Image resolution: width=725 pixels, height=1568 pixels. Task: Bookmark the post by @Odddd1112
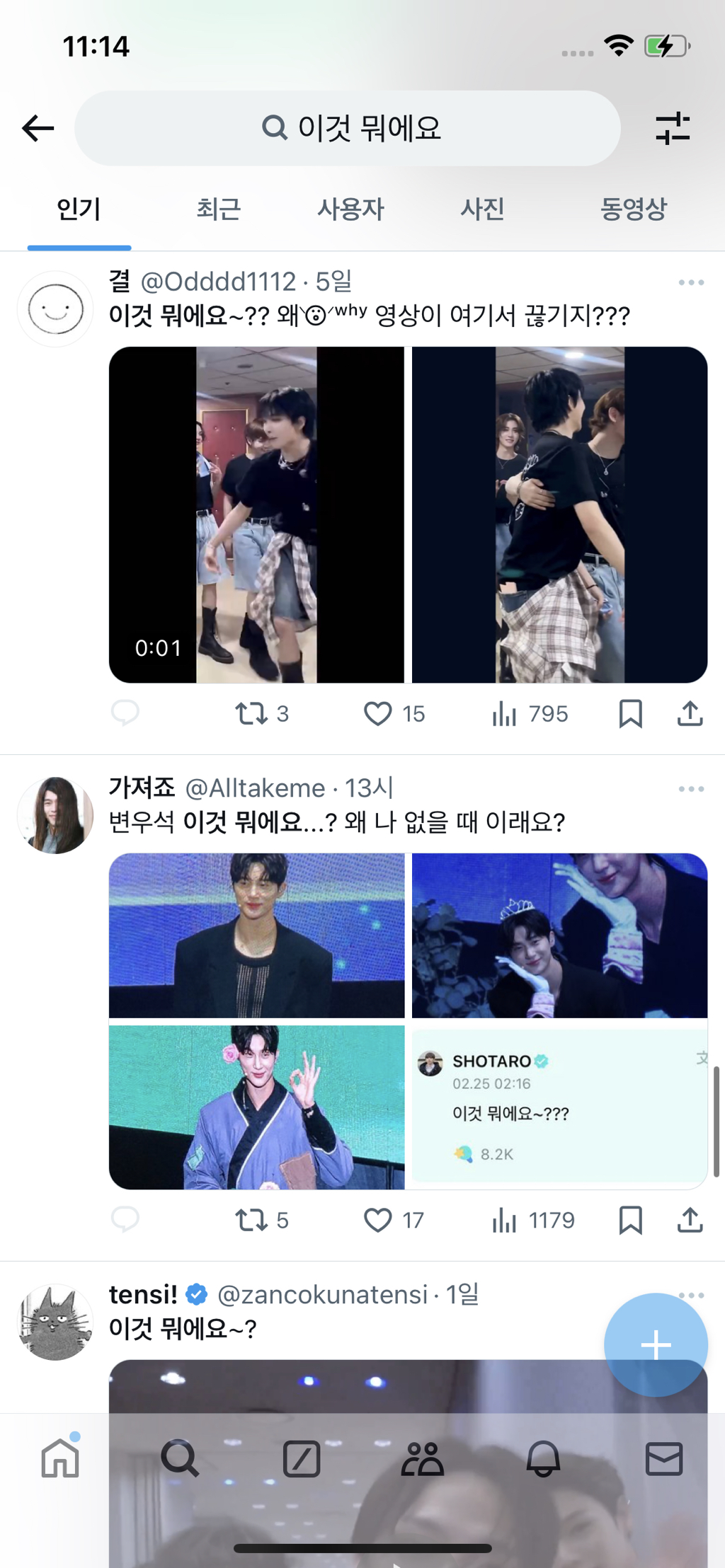coord(630,713)
